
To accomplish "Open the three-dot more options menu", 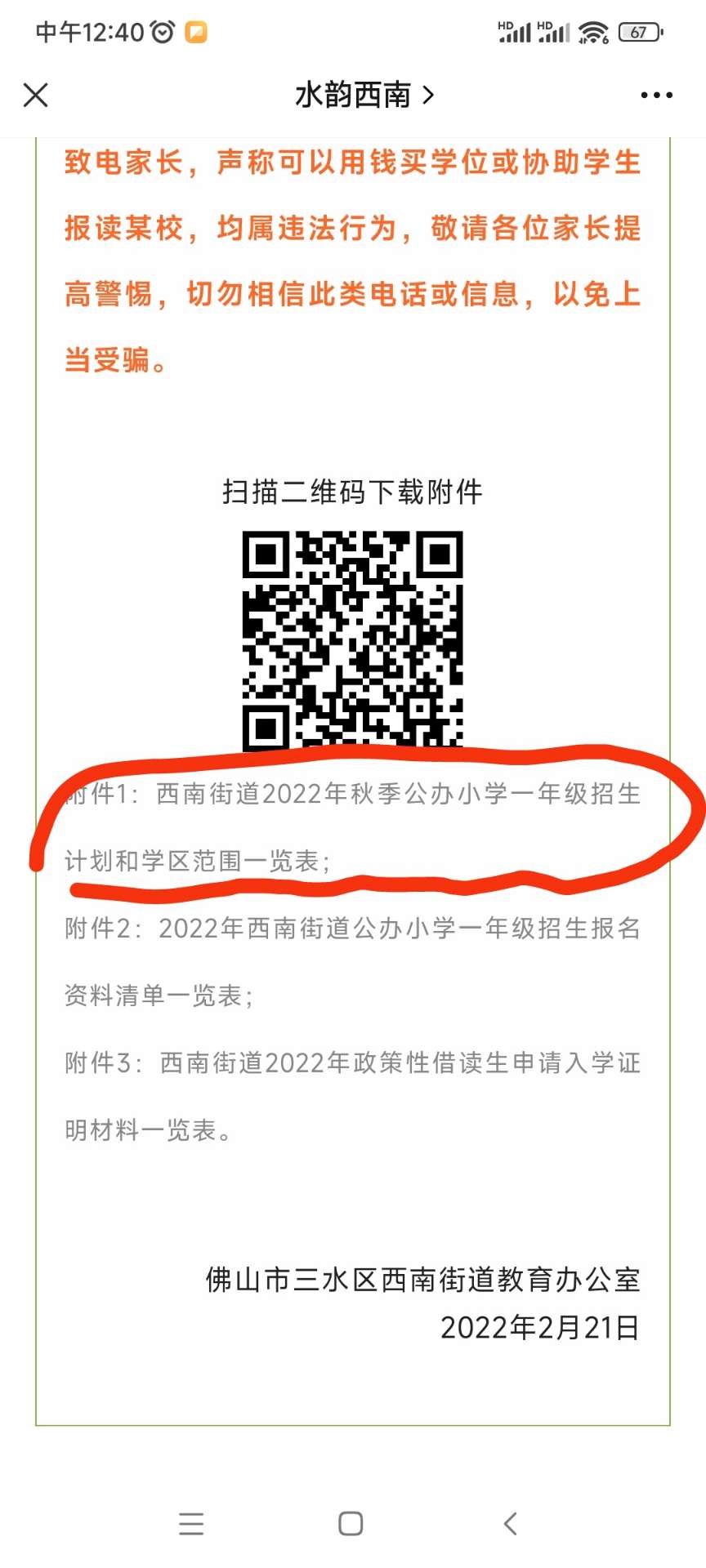I will [x=656, y=96].
